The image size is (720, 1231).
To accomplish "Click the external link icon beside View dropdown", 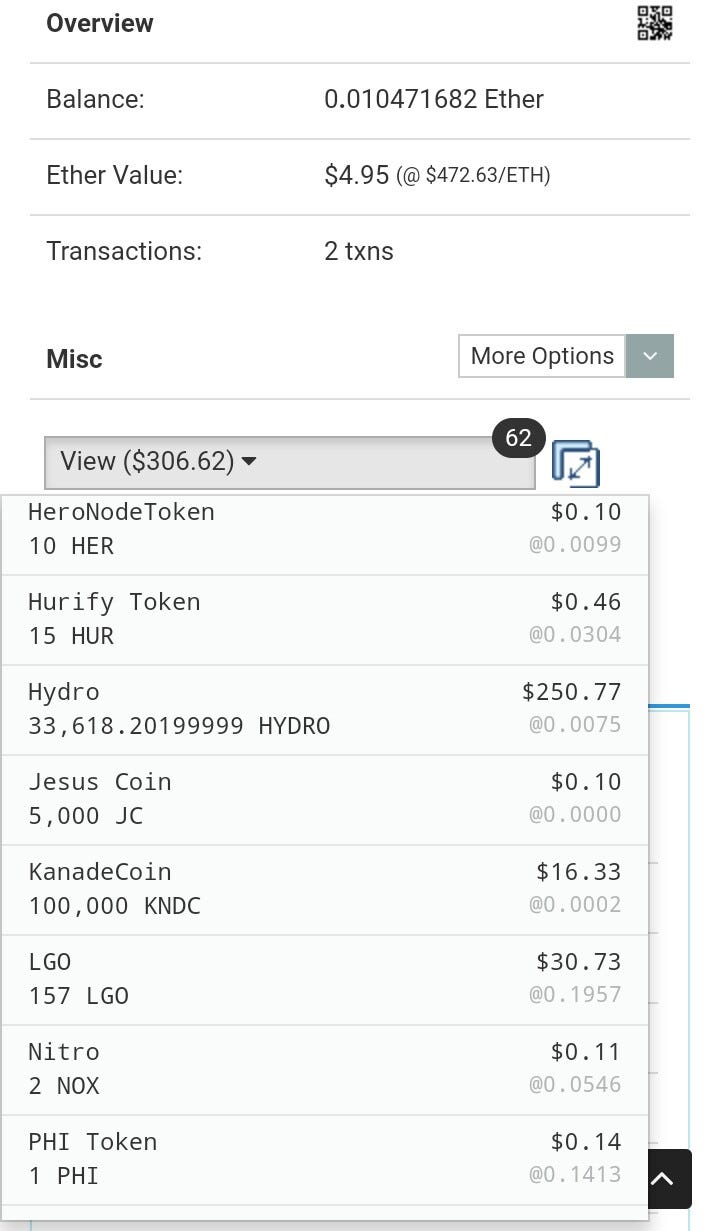I will [576, 464].
